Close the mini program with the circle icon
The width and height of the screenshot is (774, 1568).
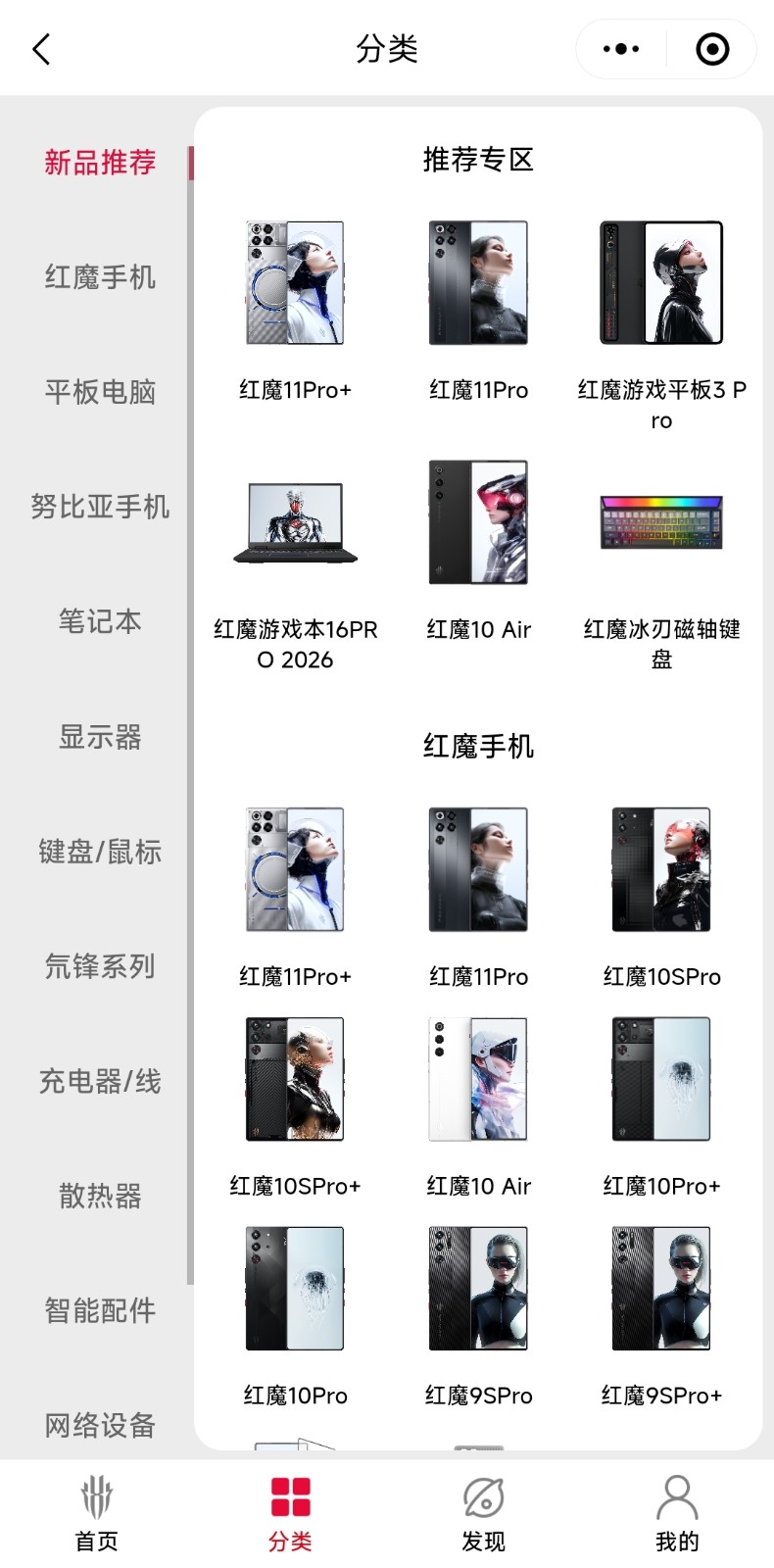[x=712, y=49]
